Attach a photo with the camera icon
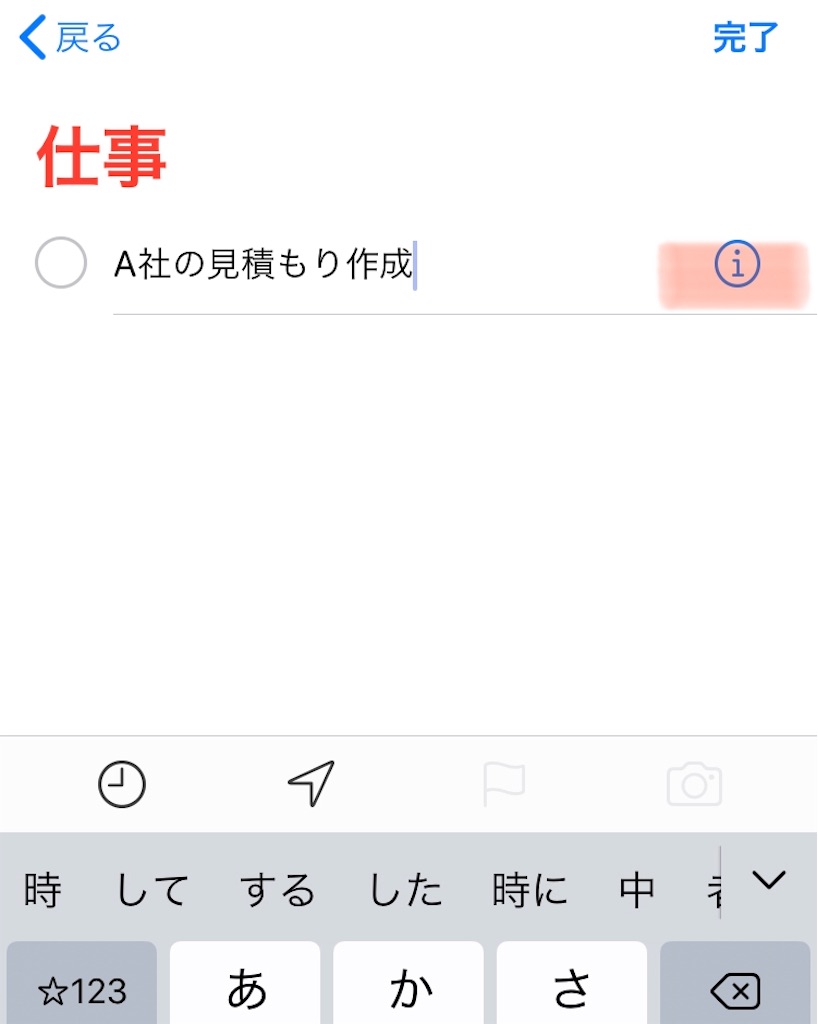 (x=694, y=784)
